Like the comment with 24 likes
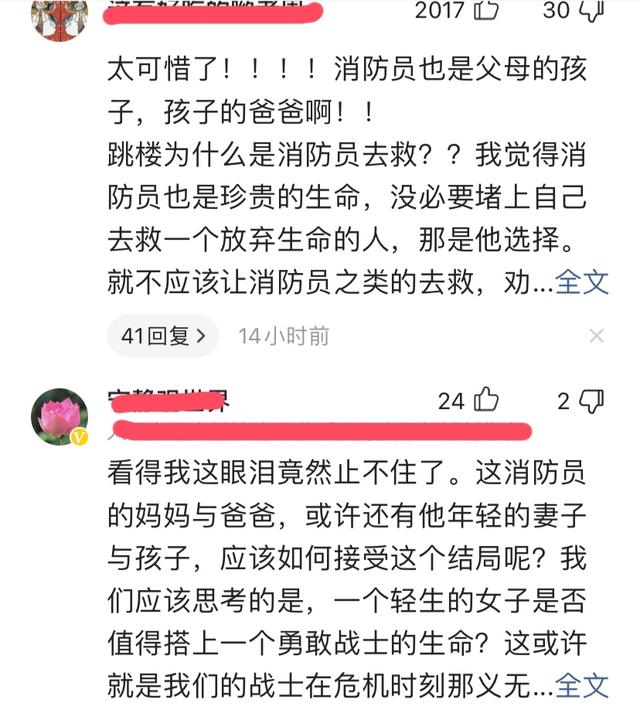The width and height of the screenshot is (640, 713). pos(486,401)
